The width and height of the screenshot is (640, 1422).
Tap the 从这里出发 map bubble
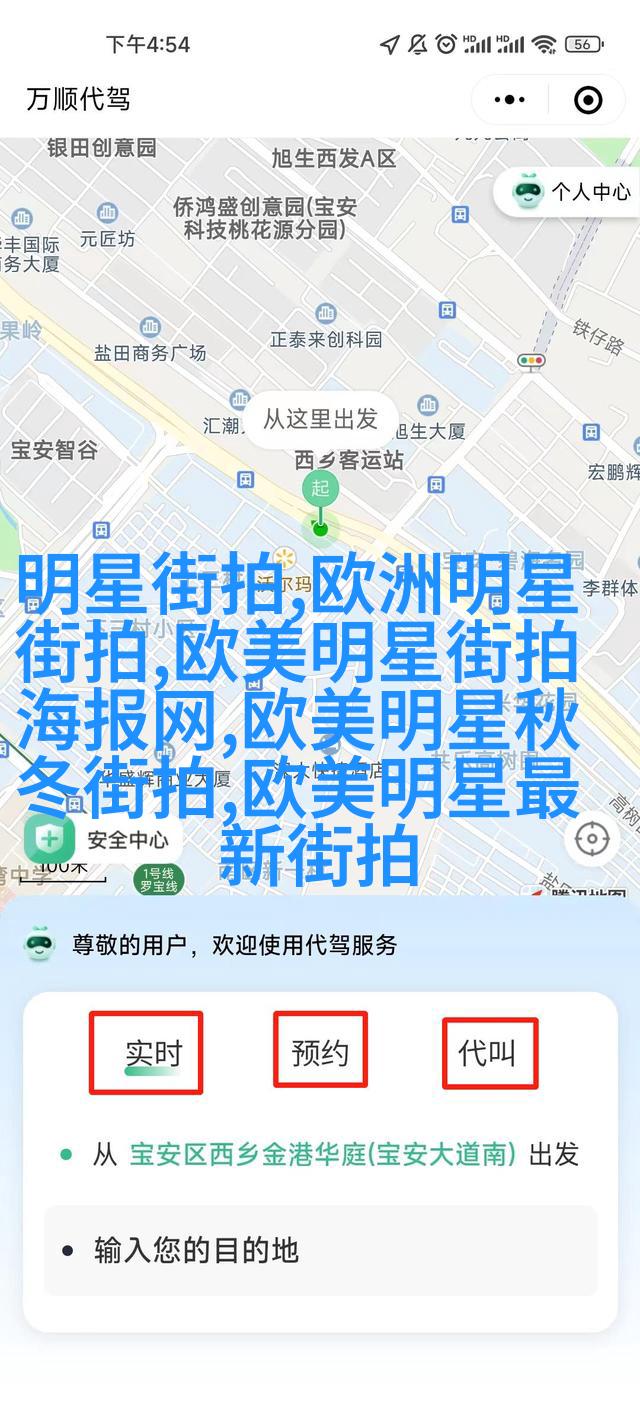(x=320, y=419)
